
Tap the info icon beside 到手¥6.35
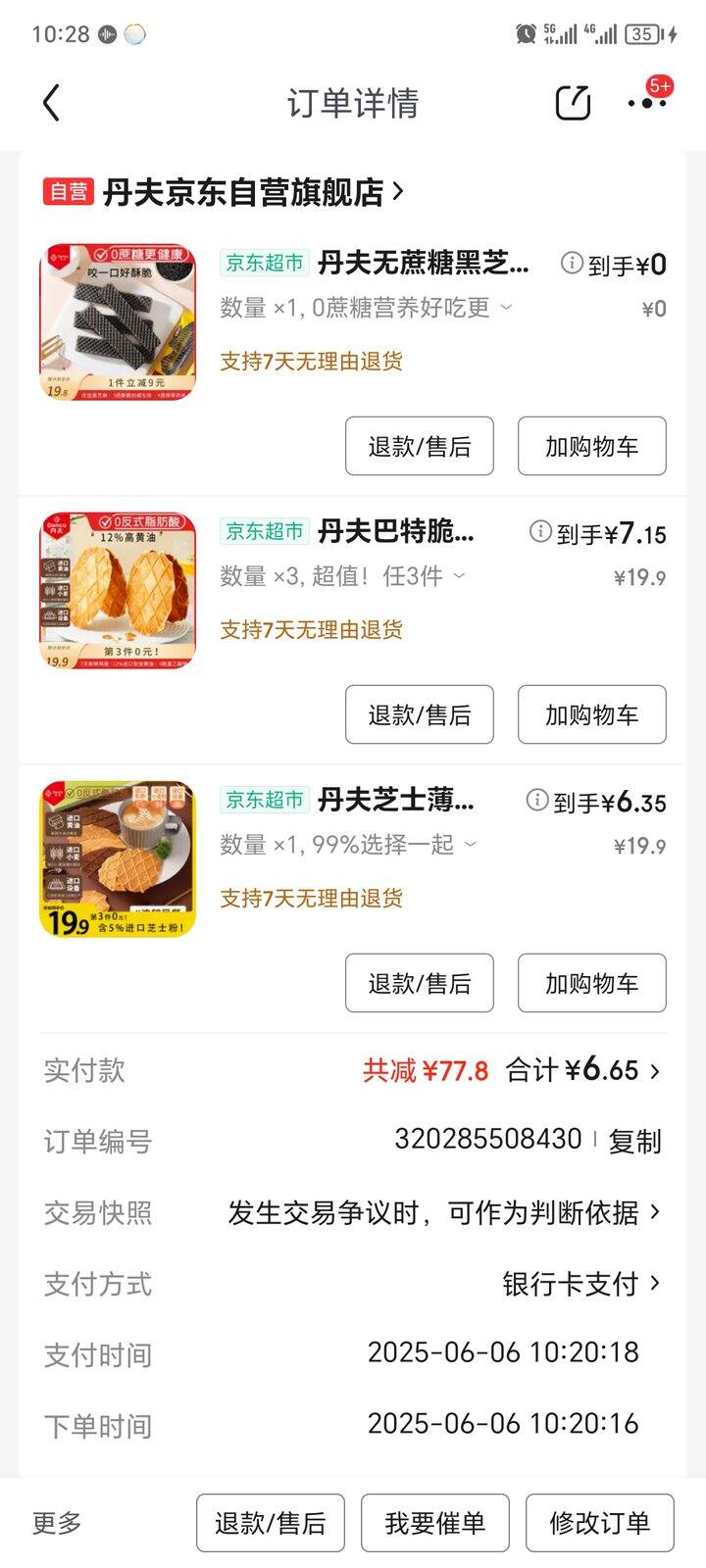tap(535, 802)
